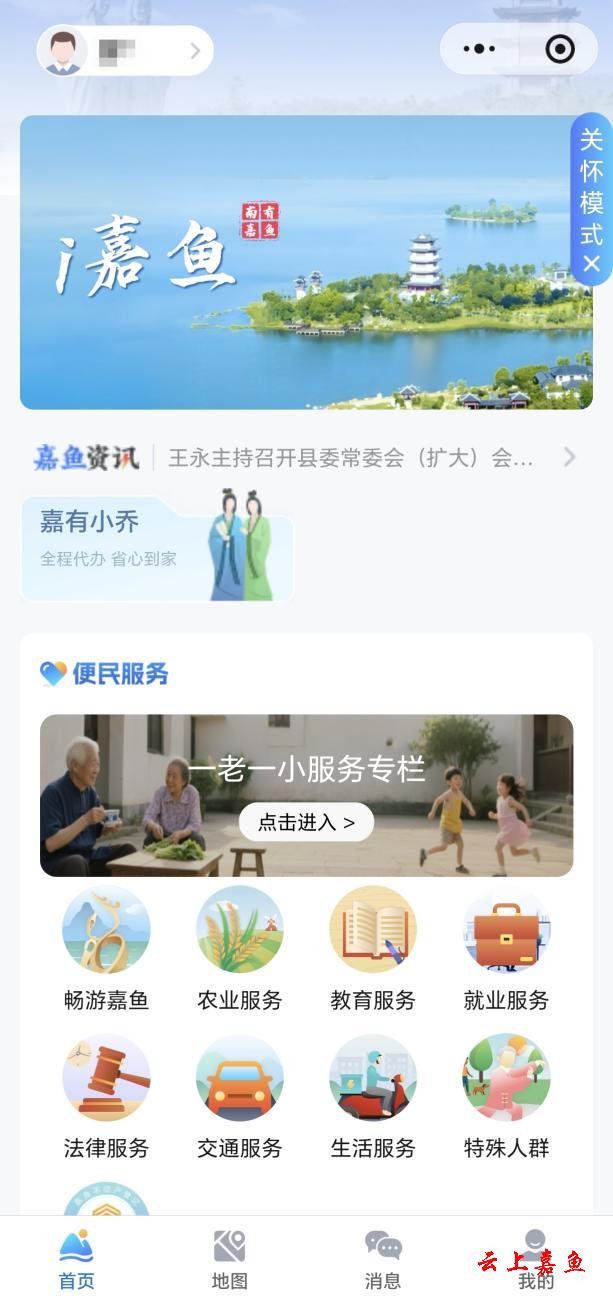View 生活服务
613x1303 pixels.
pyautogui.click(x=373, y=1094)
